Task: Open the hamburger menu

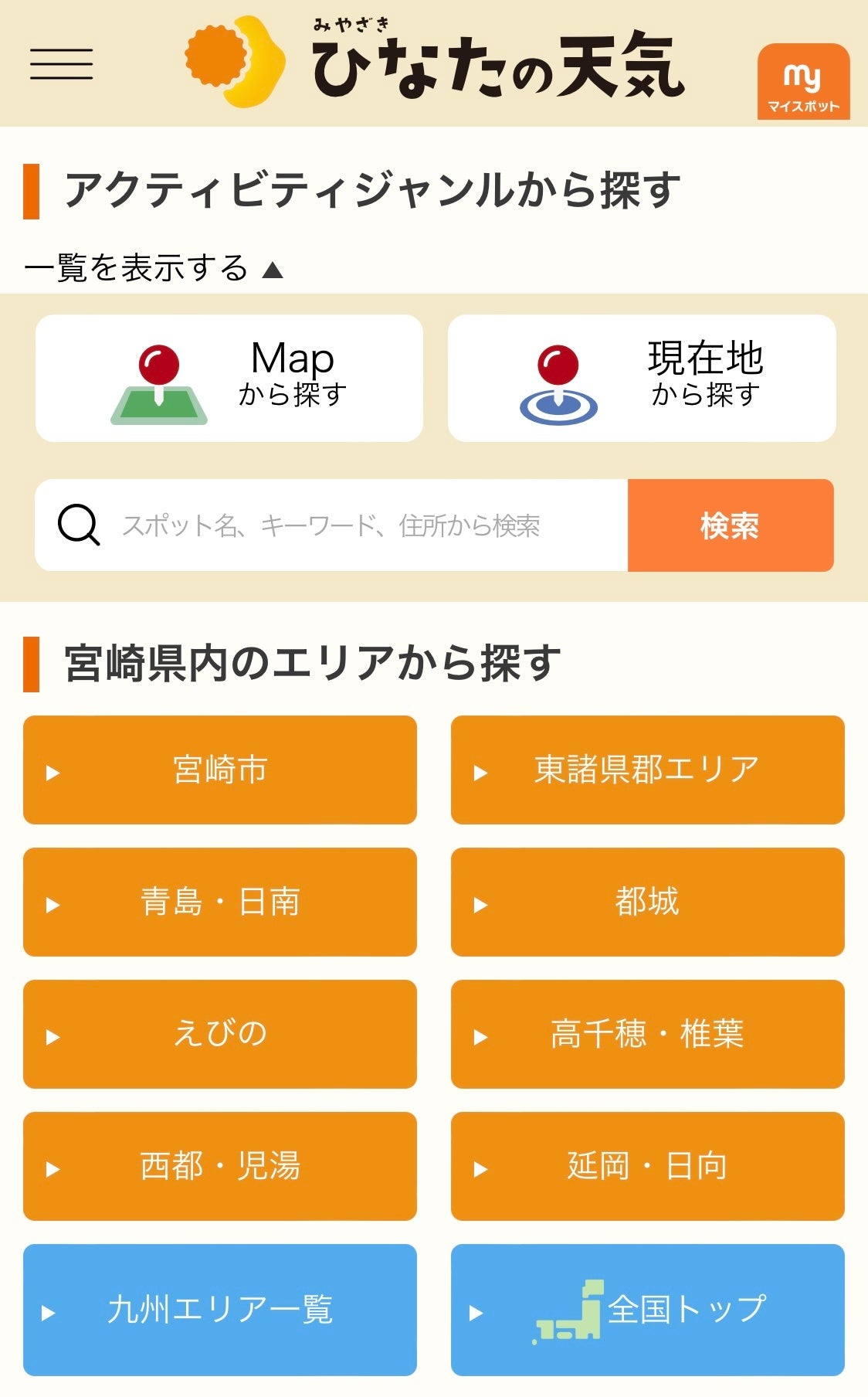Action: (x=61, y=63)
